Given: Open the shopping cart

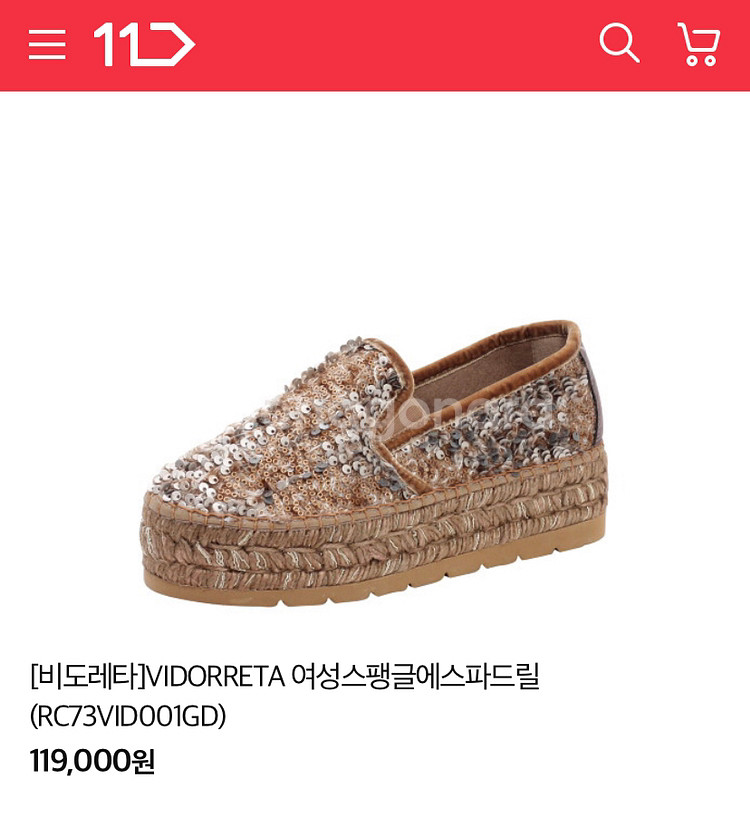Looking at the screenshot, I should click(x=698, y=44).
